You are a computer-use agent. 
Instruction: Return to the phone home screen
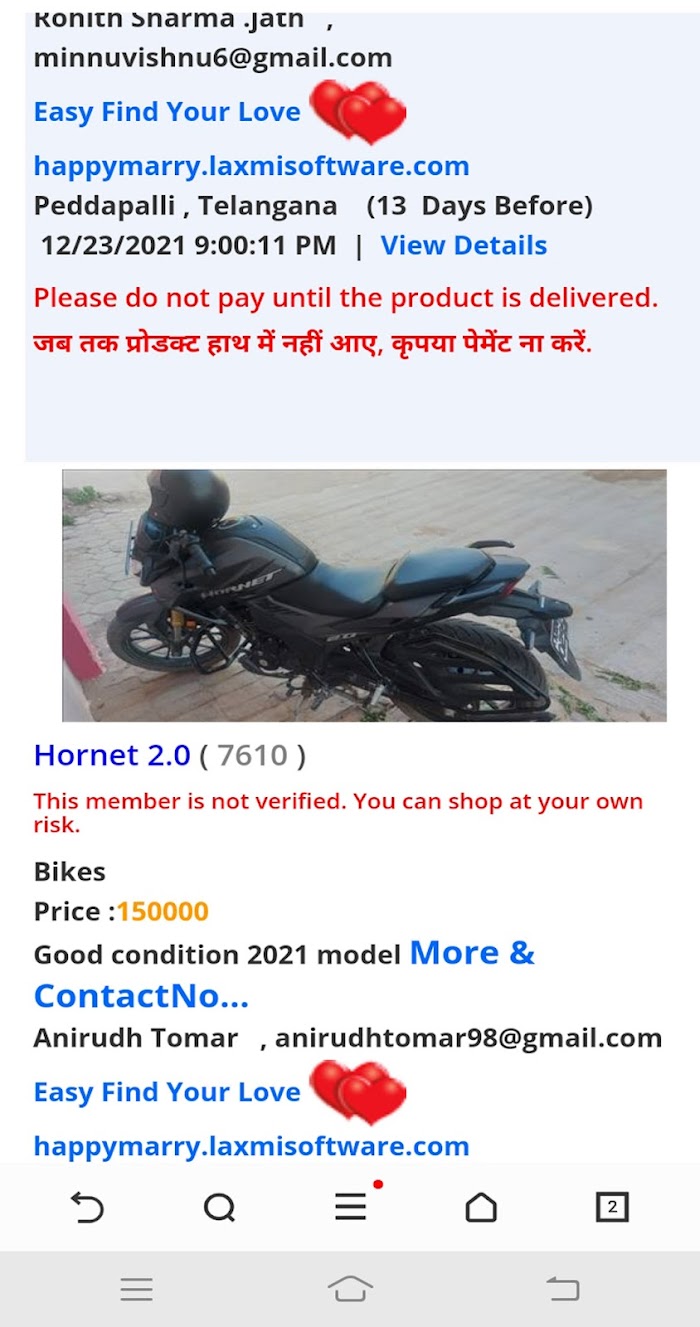350,1290
